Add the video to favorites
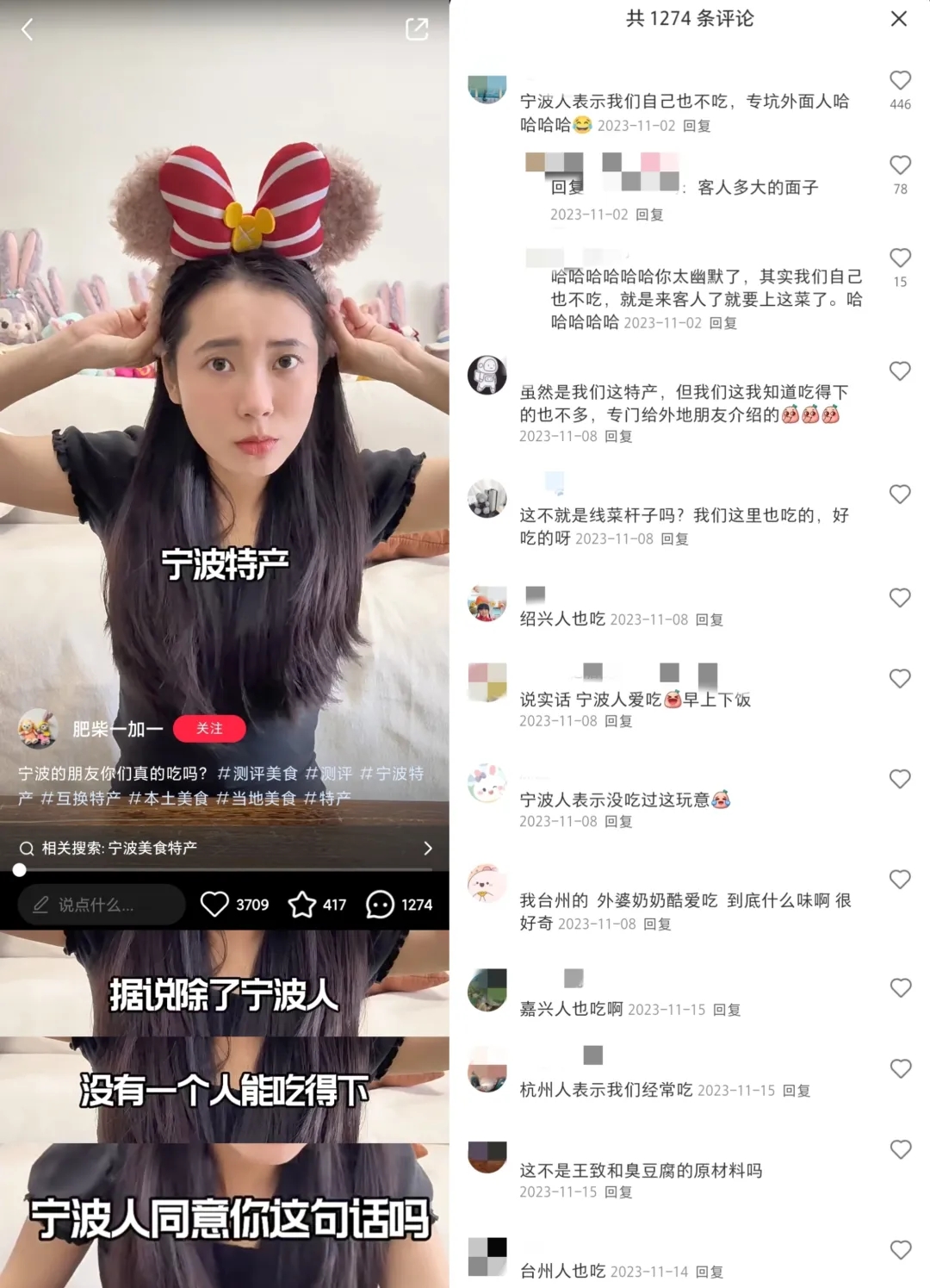The image size is (930, 1288). 302,904
